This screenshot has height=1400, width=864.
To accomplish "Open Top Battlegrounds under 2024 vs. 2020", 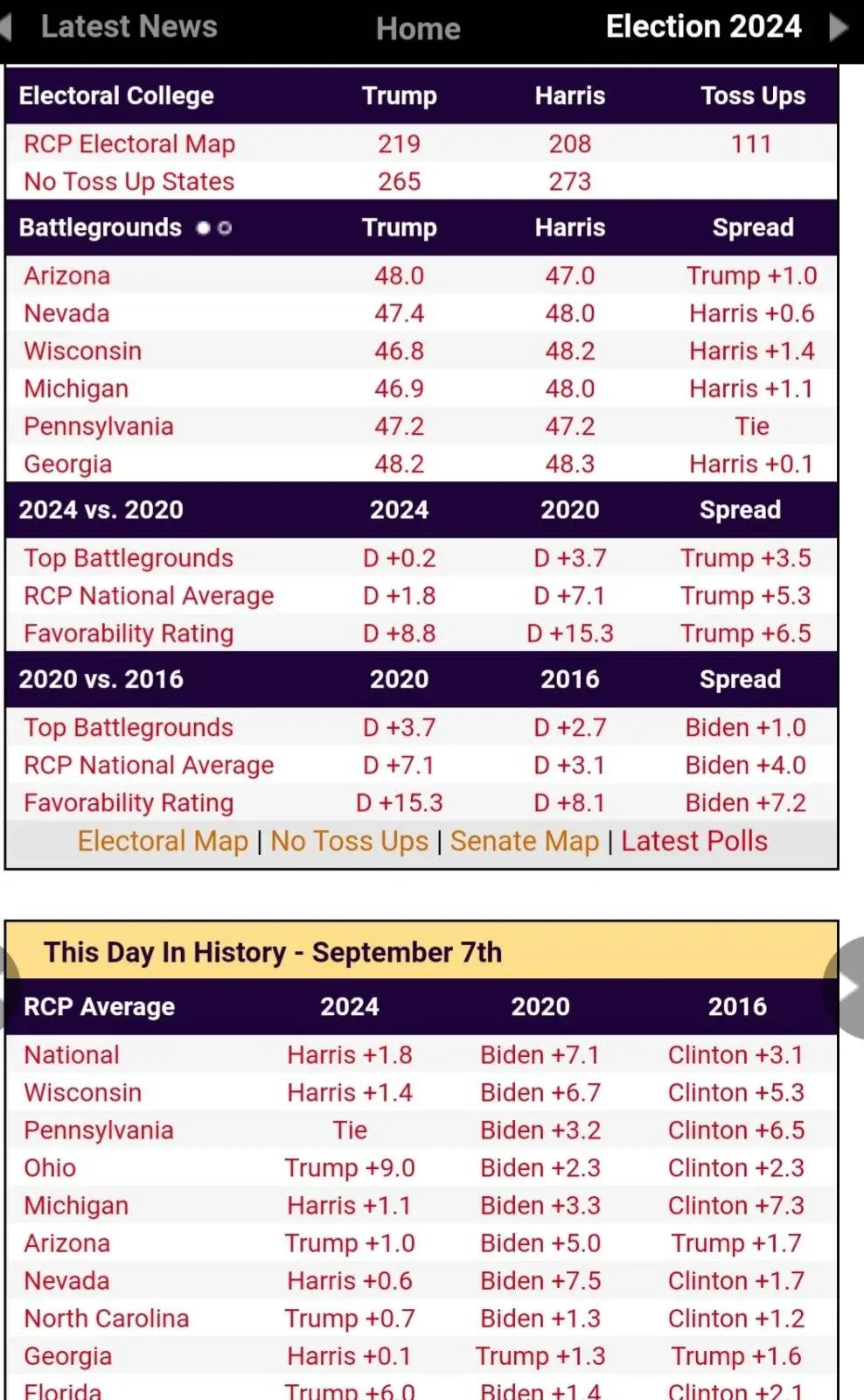I will coord(129,558).
